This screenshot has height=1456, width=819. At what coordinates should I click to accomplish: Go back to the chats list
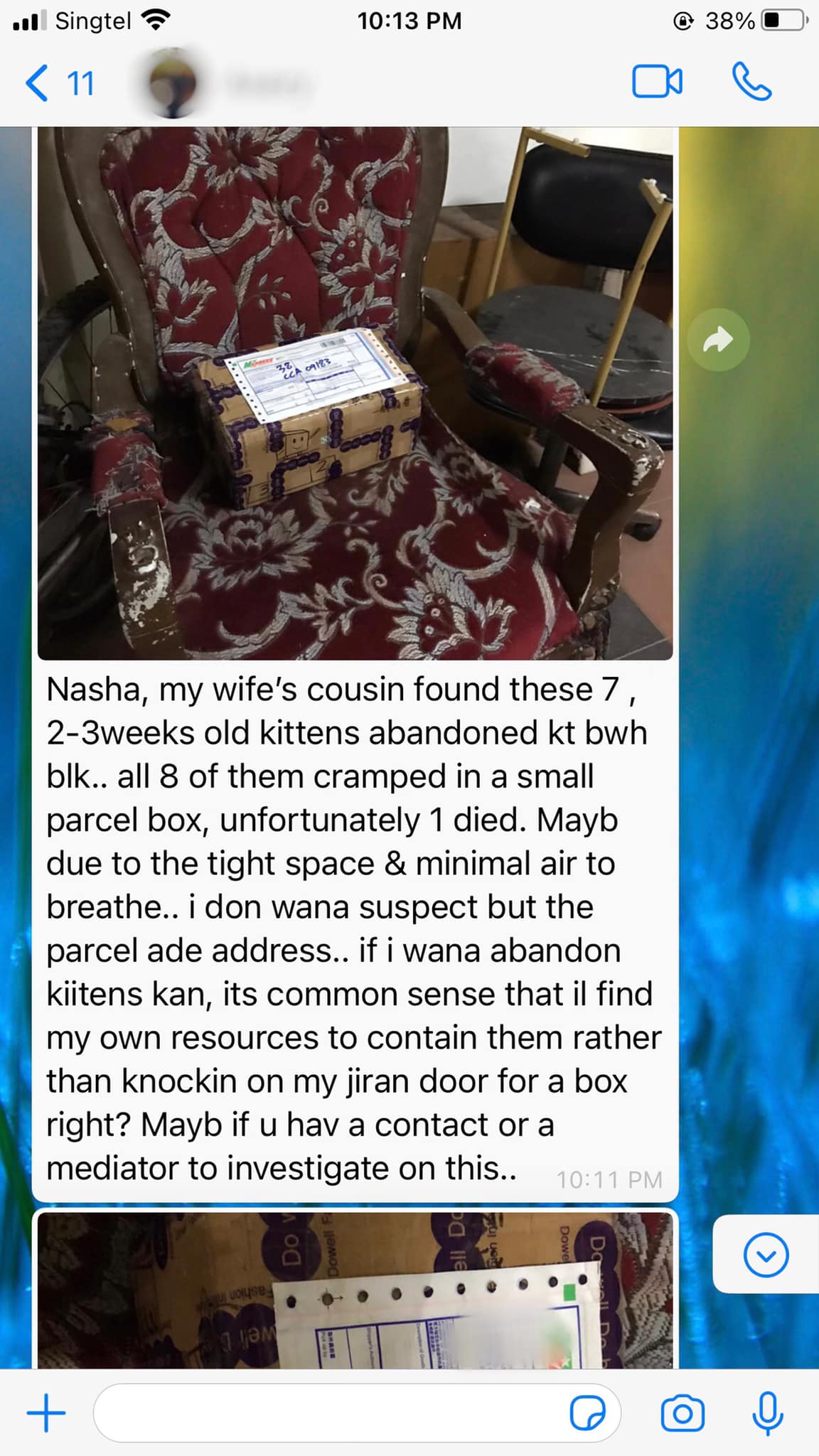click(57, 84)
